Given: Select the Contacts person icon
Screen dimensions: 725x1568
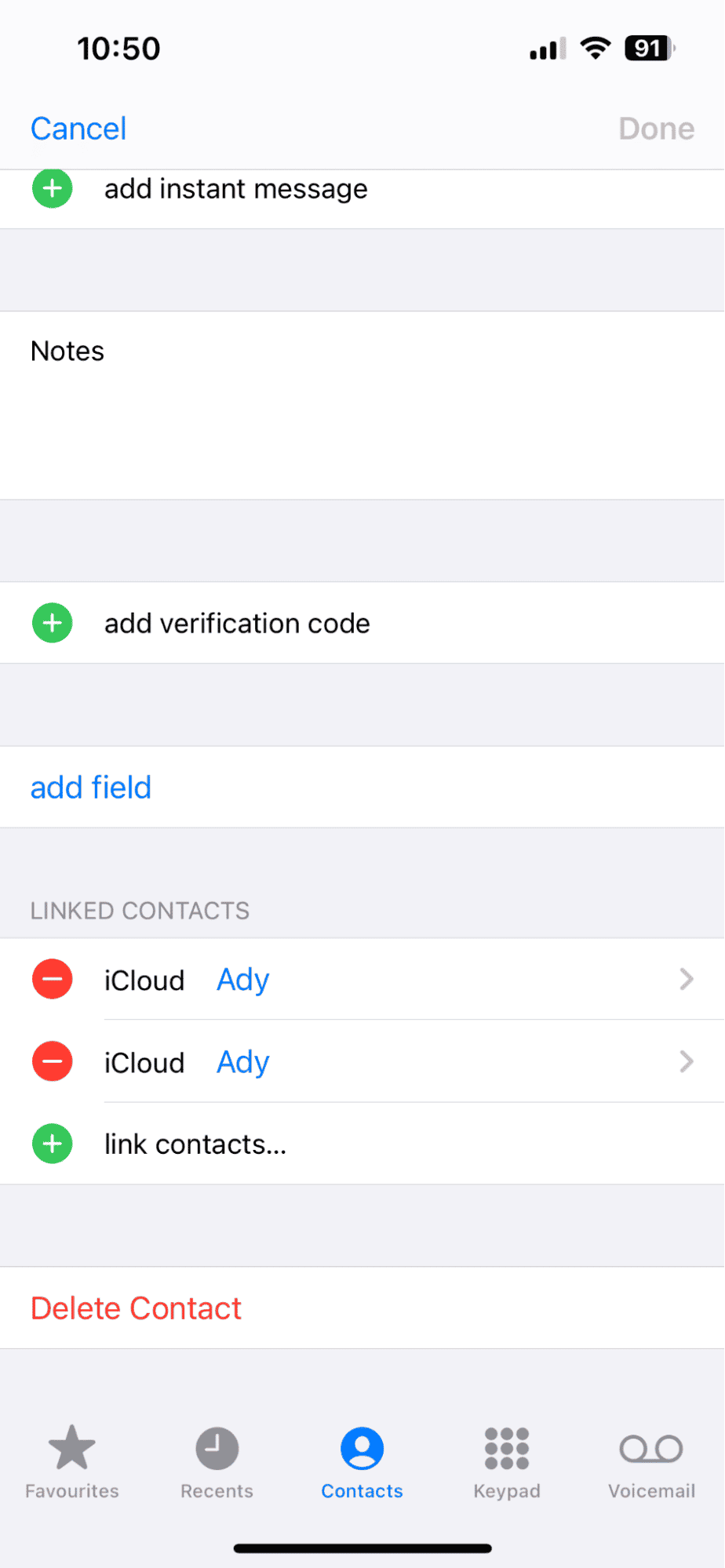Looking at the screenshot, I should (x=362, y=1447).
